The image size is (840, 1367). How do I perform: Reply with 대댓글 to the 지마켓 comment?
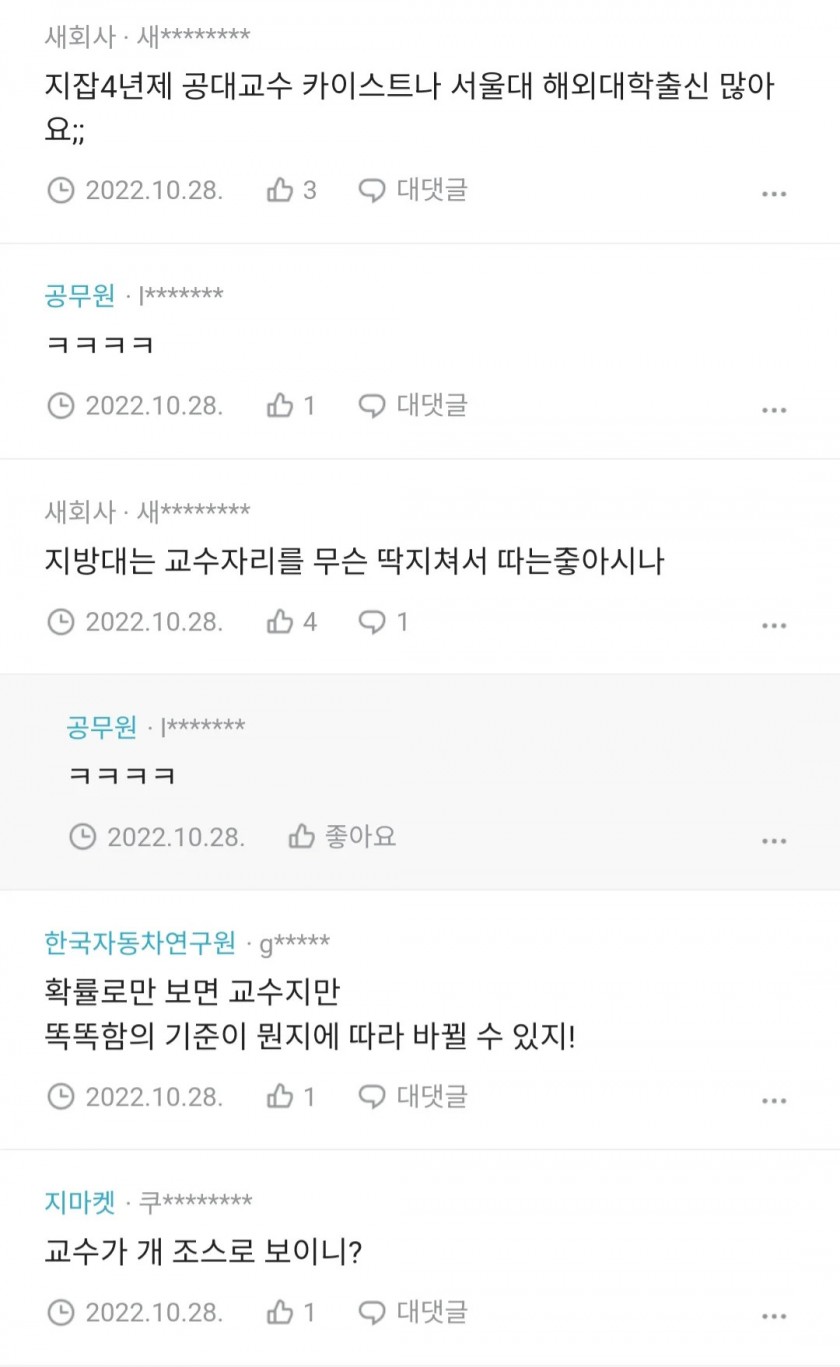pos(414,1311)
